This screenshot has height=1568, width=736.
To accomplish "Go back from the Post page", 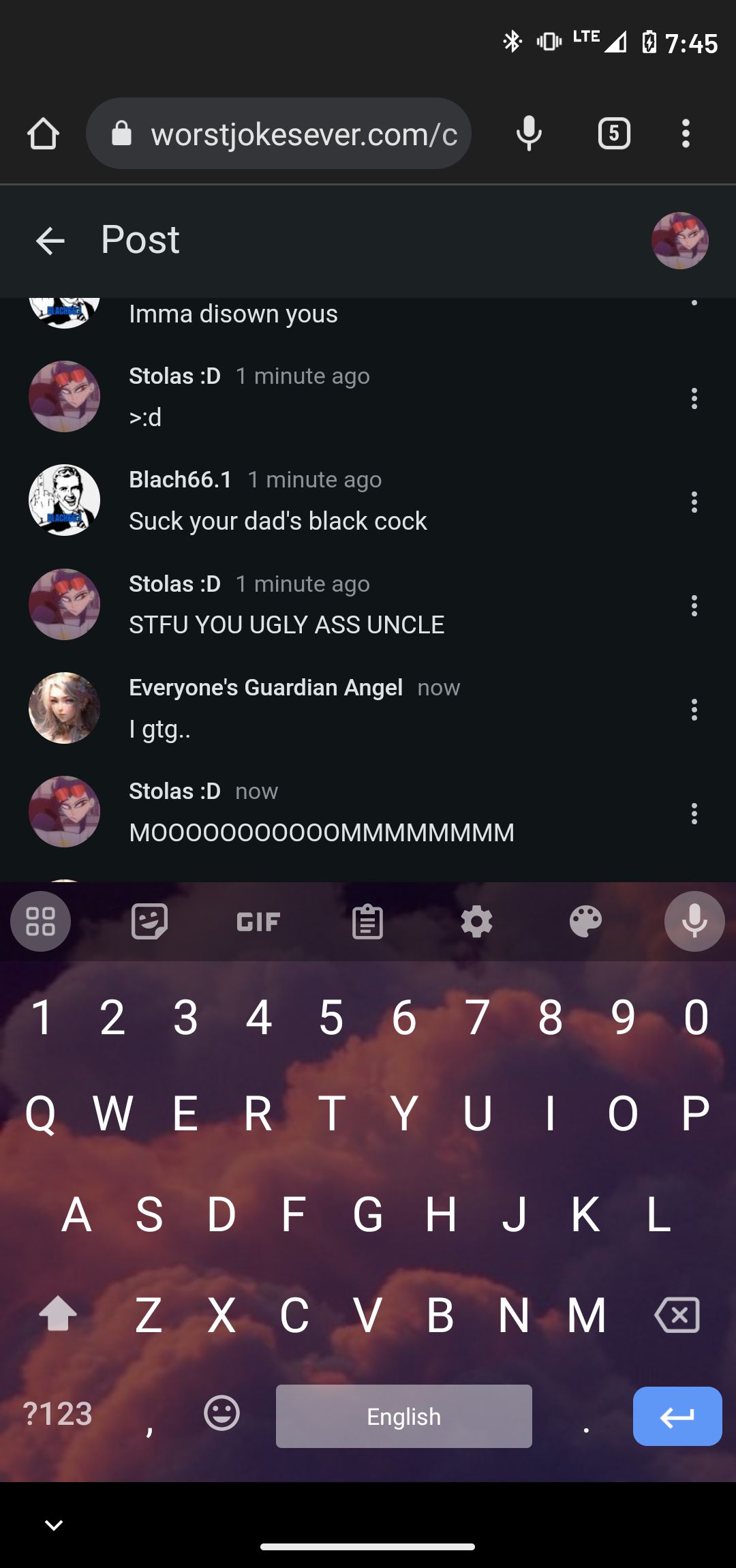I will 50,241.
